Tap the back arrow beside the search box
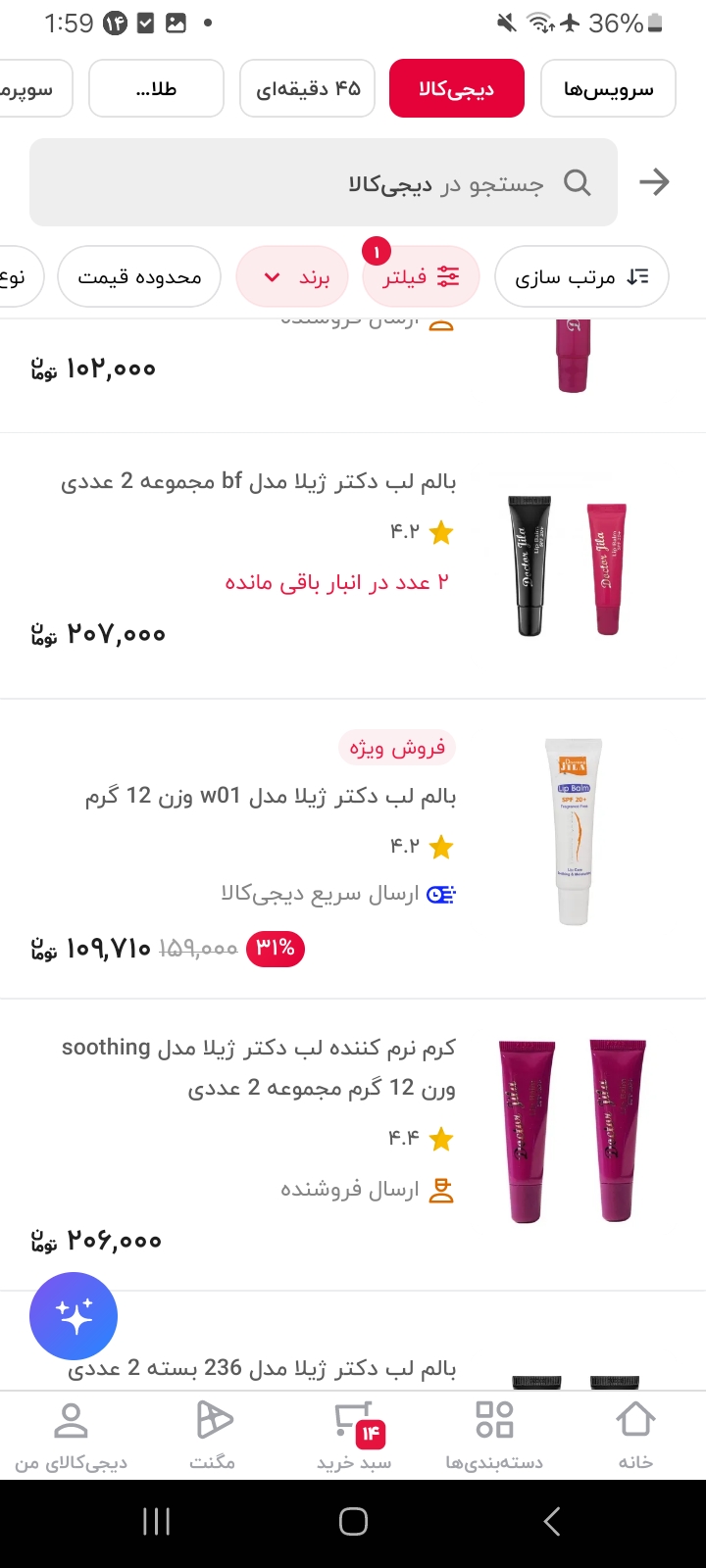The width and height of the screenshot is (706, 1568). (x=654, y=182)
